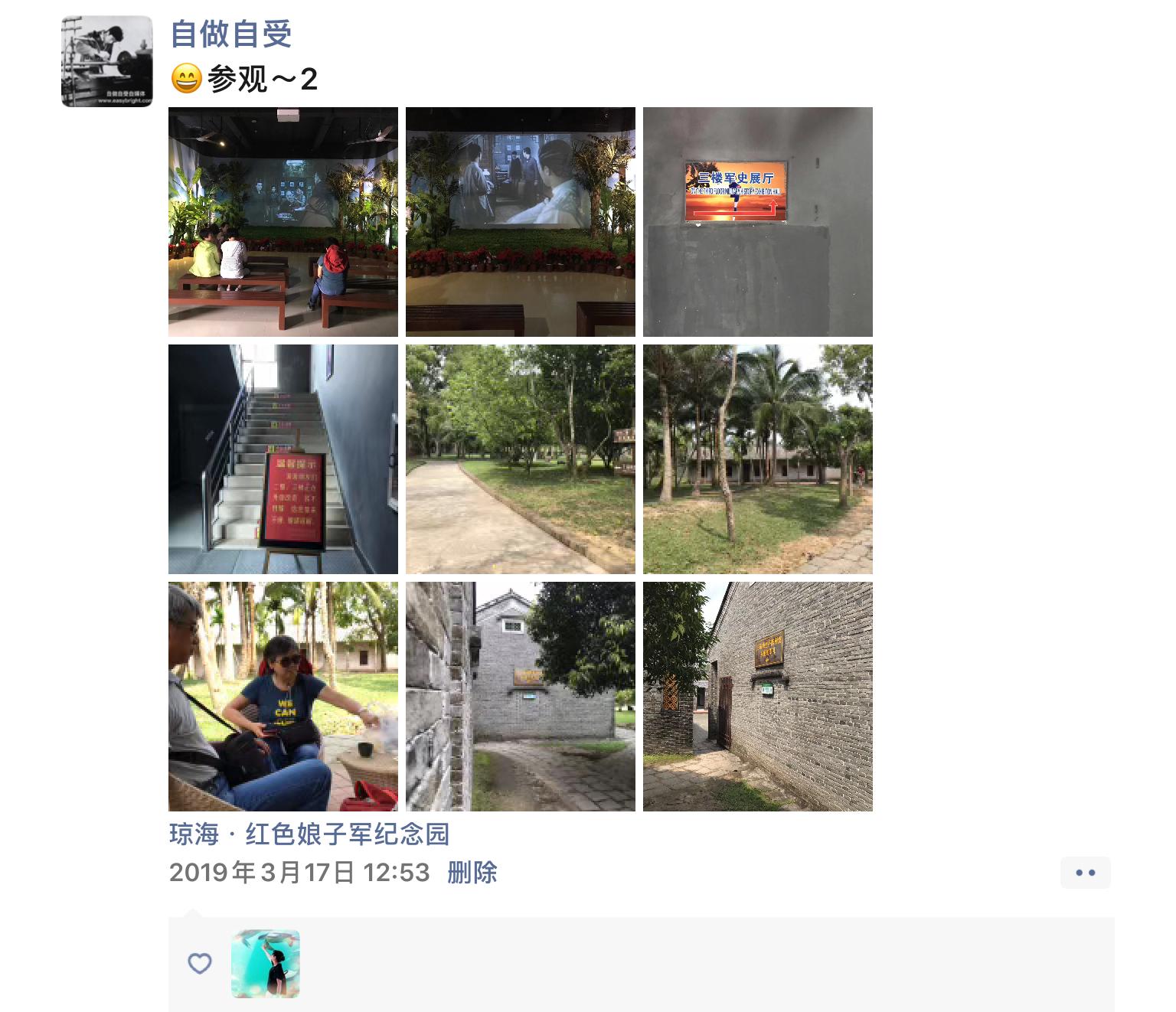Open the 自做自受 profile name link

tap(230, 34)
